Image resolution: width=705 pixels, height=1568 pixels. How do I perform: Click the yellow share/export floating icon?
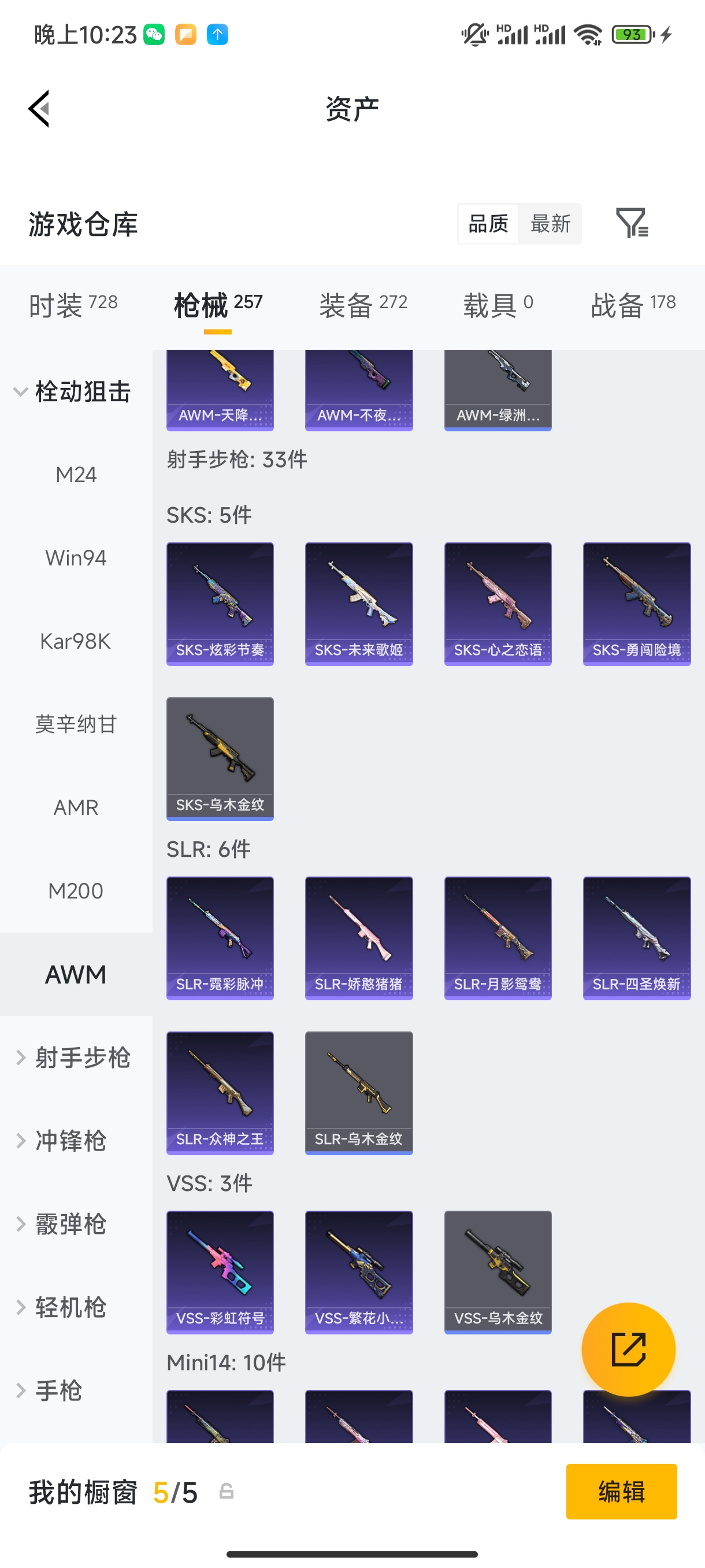click(x=629, y=1349)
